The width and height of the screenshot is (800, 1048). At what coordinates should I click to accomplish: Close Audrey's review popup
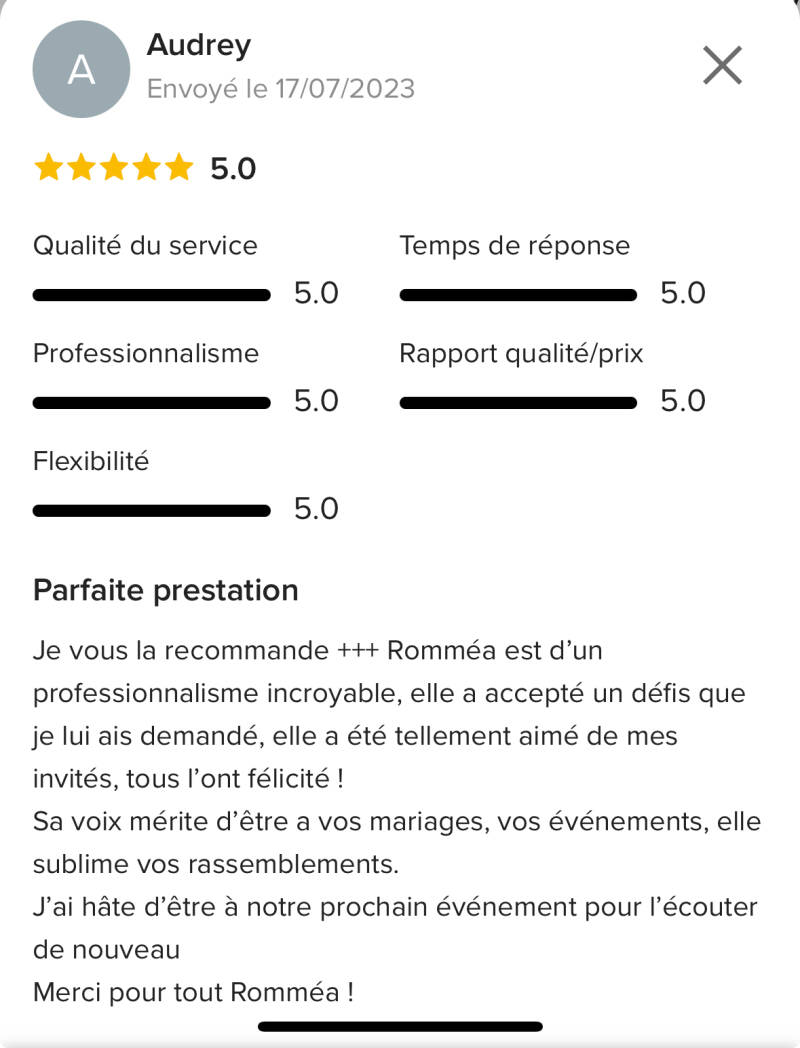pyautogui.click(x=722, y=66)
